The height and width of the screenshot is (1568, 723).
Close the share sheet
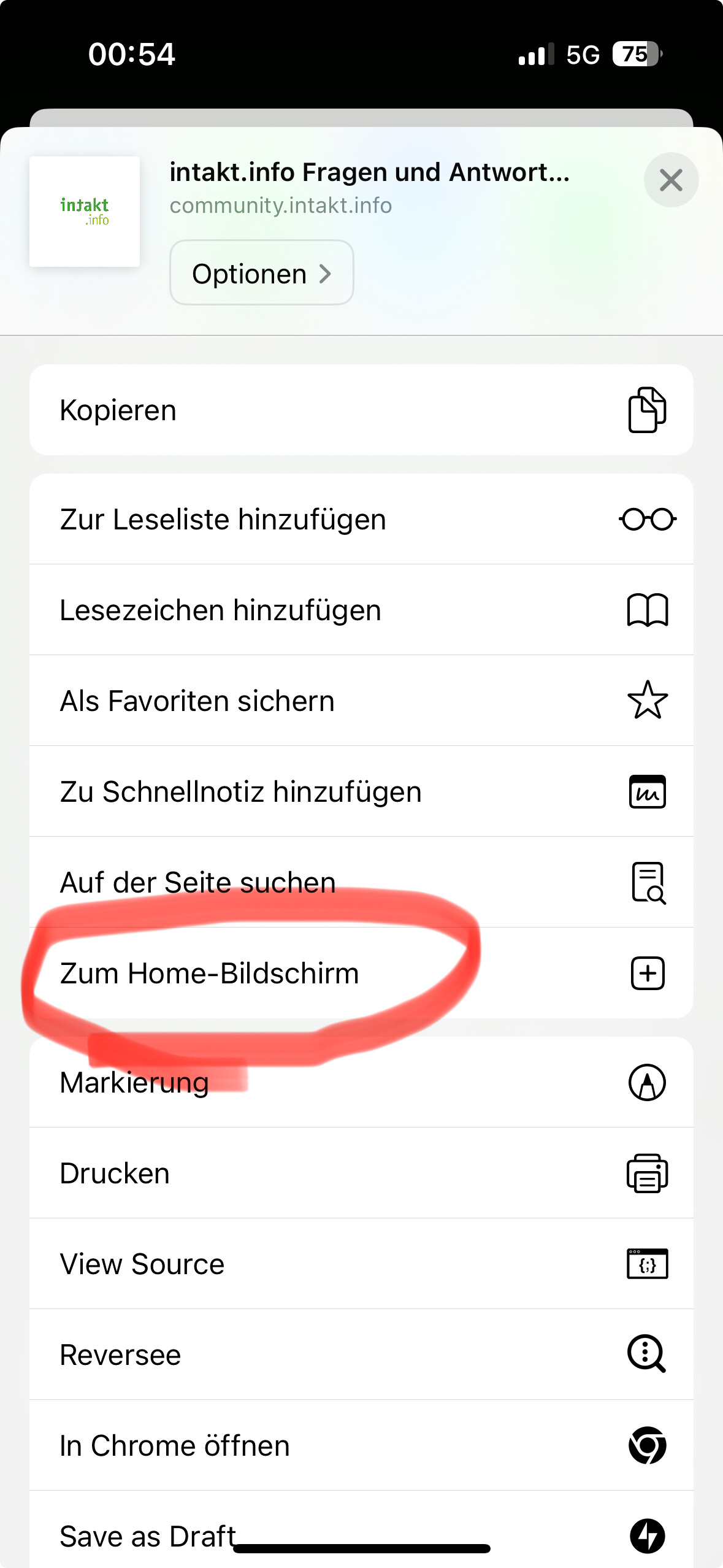point(671,180)
